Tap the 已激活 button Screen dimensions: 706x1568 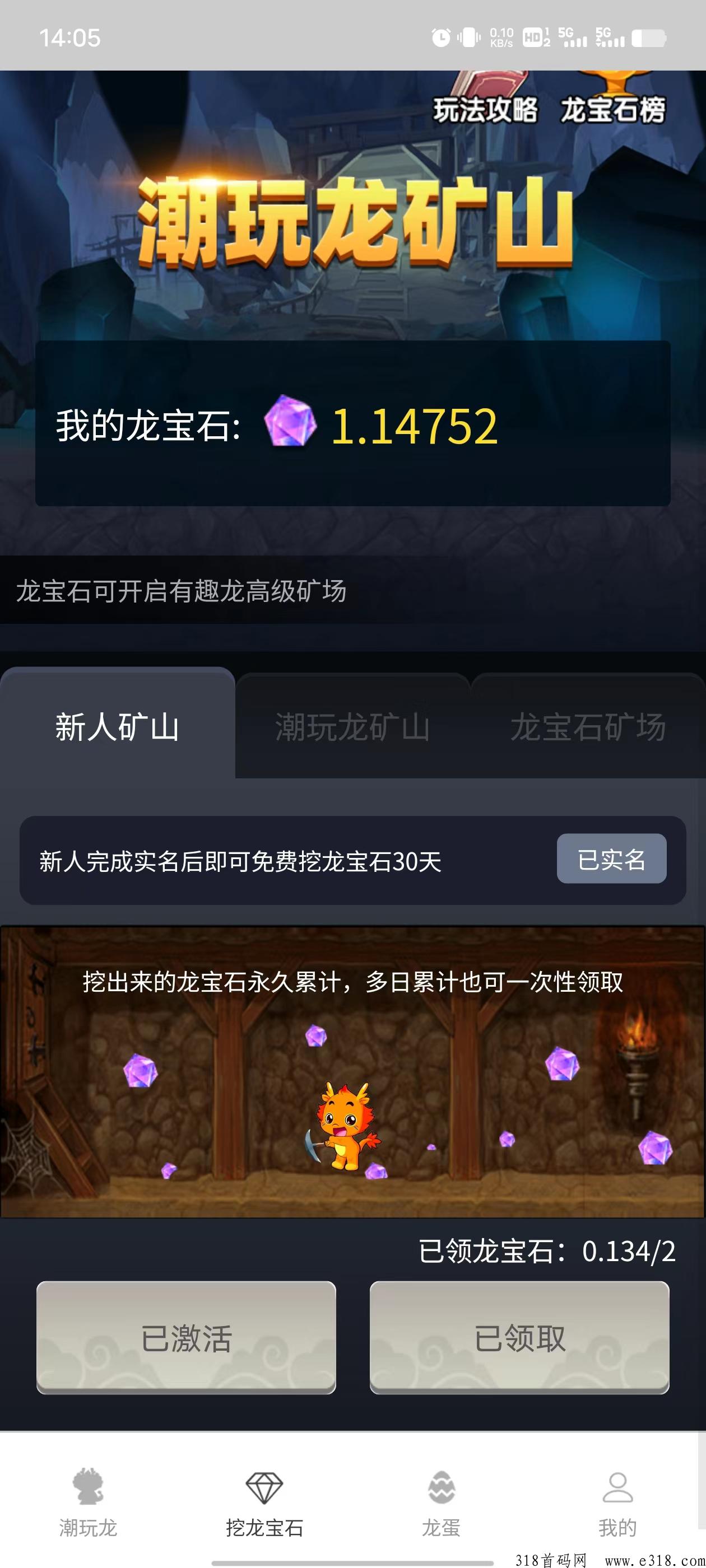tap(187, 1338)
